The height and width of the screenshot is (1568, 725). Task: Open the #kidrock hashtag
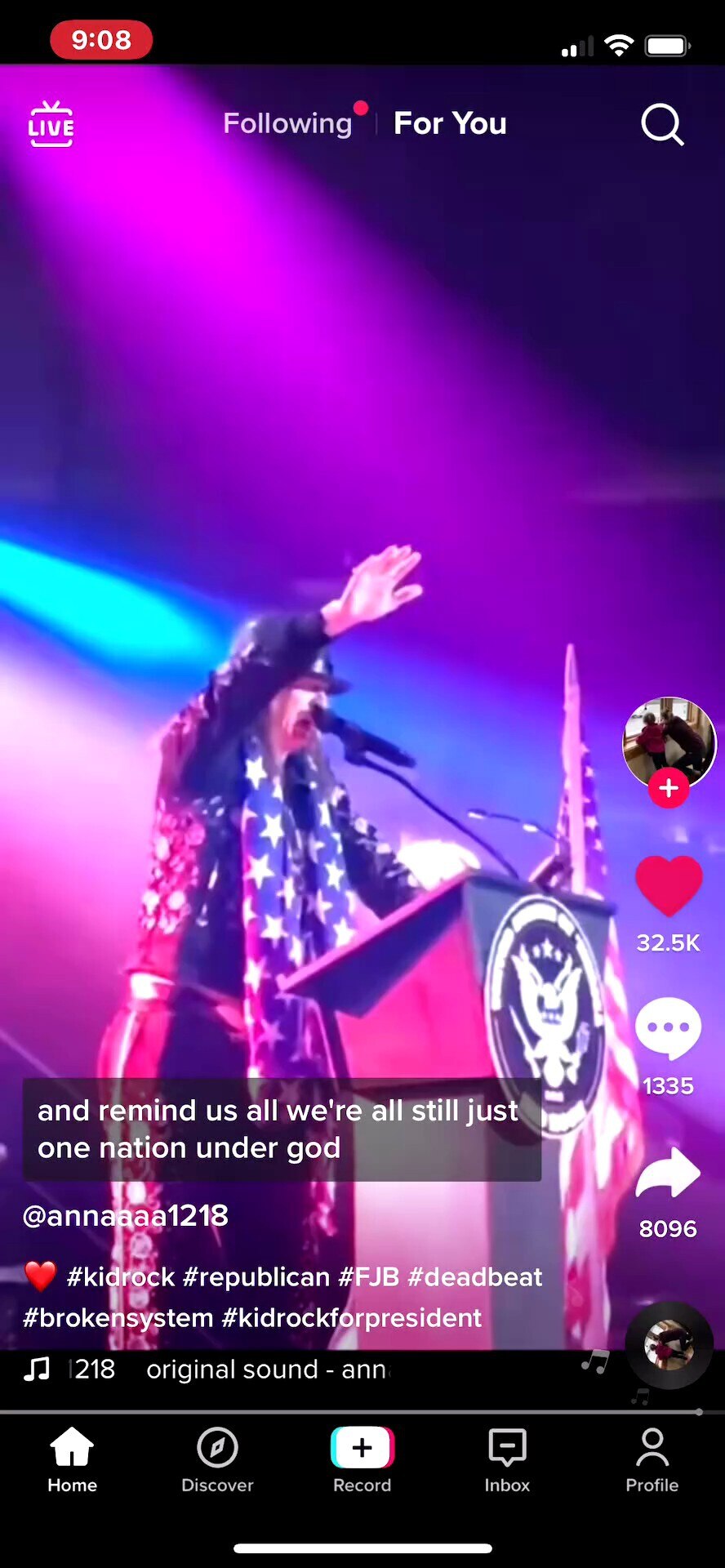click(x=121, y=1276)
